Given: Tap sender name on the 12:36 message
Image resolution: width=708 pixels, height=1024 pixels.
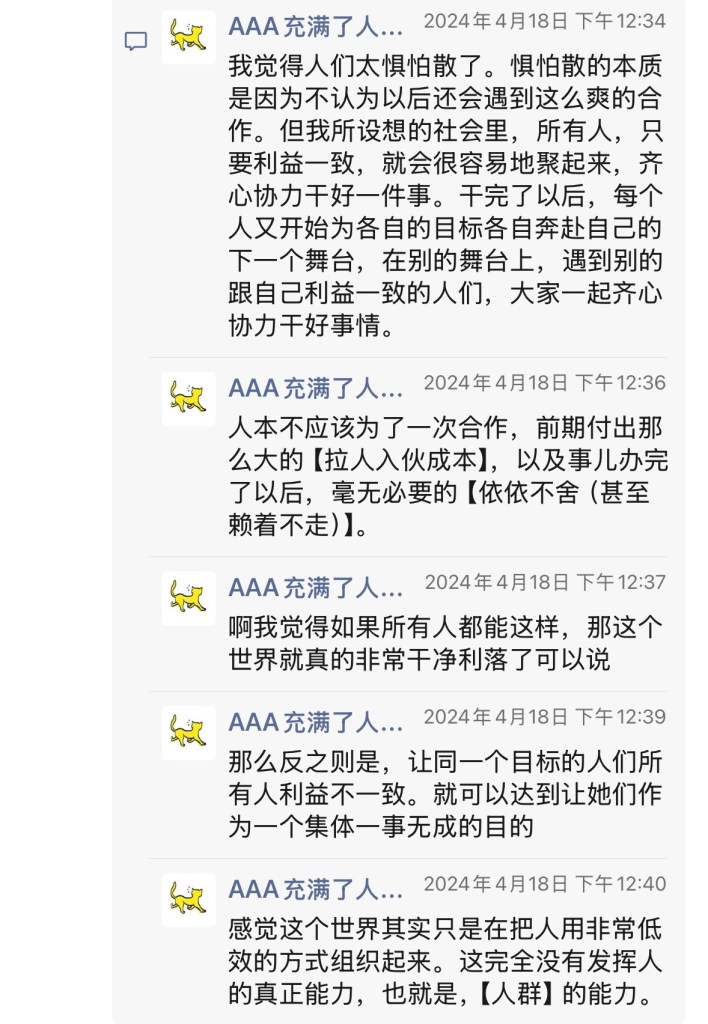Looking at the screenshot, I should point(316,387).
